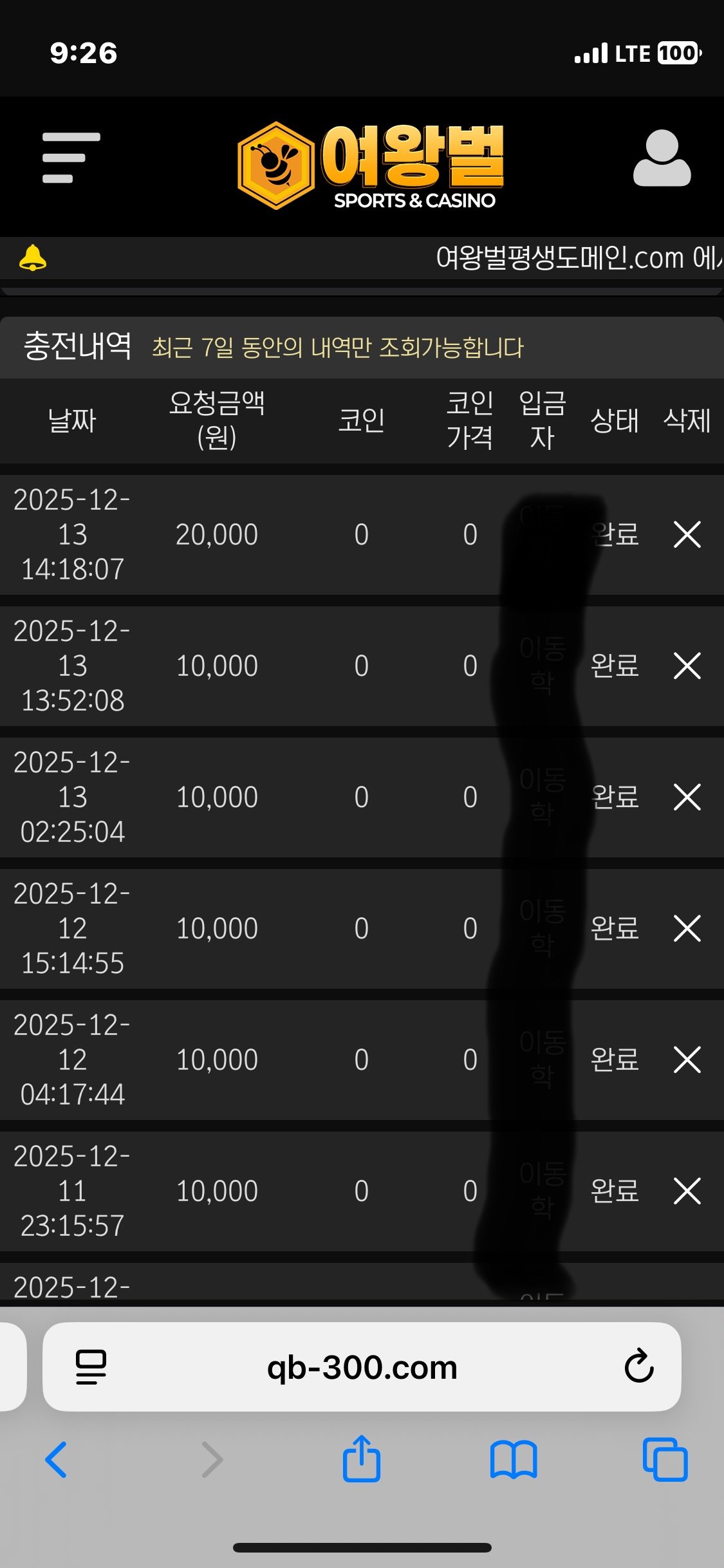This screenshot has height=1568, width=724.
Task: Delete the 2025-12-11 23:15:57 charge record
Action: [687, 1191]
